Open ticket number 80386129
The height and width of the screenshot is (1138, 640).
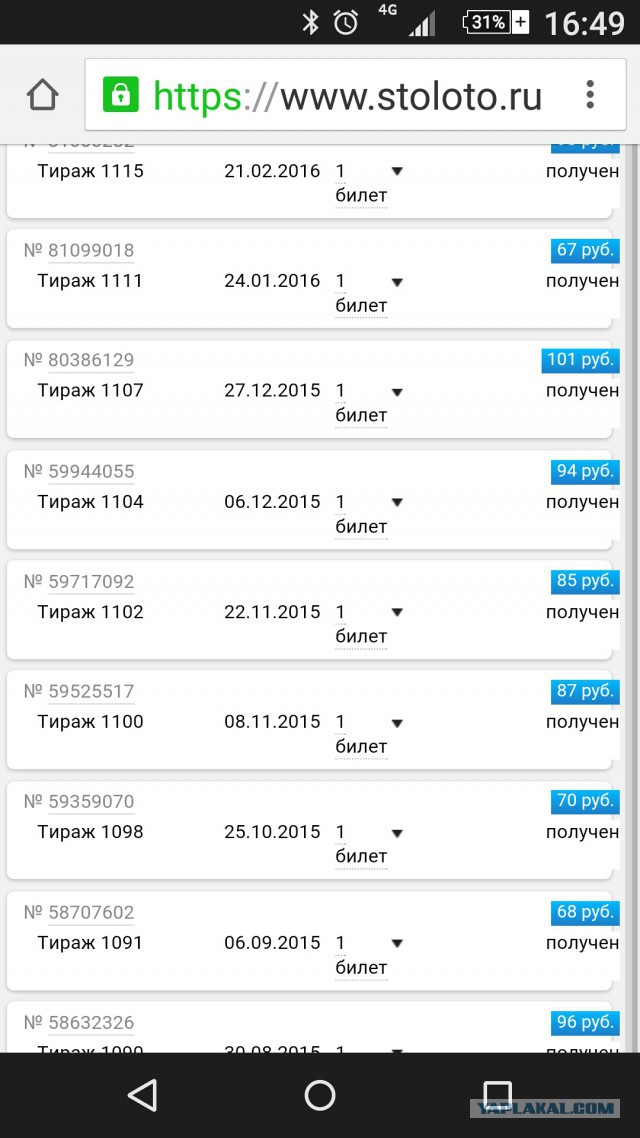coord(90,361)
